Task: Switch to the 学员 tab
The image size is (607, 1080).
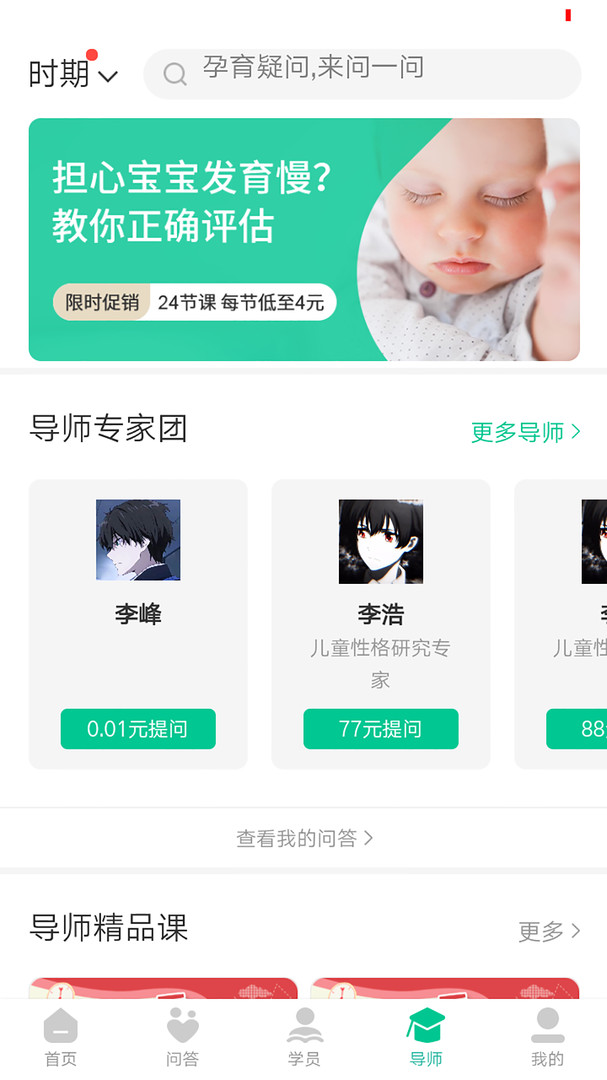Action: tap(304, 1037)
